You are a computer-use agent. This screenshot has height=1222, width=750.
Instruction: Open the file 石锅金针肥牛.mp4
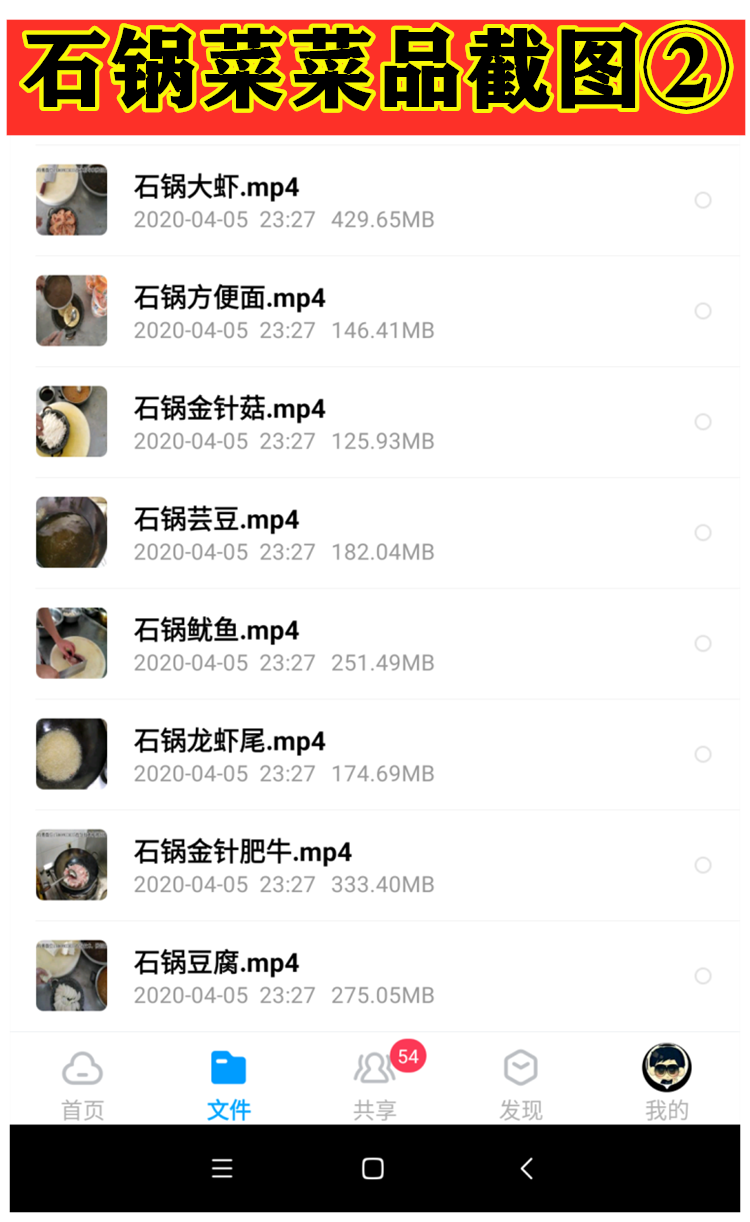pos(245,851)
